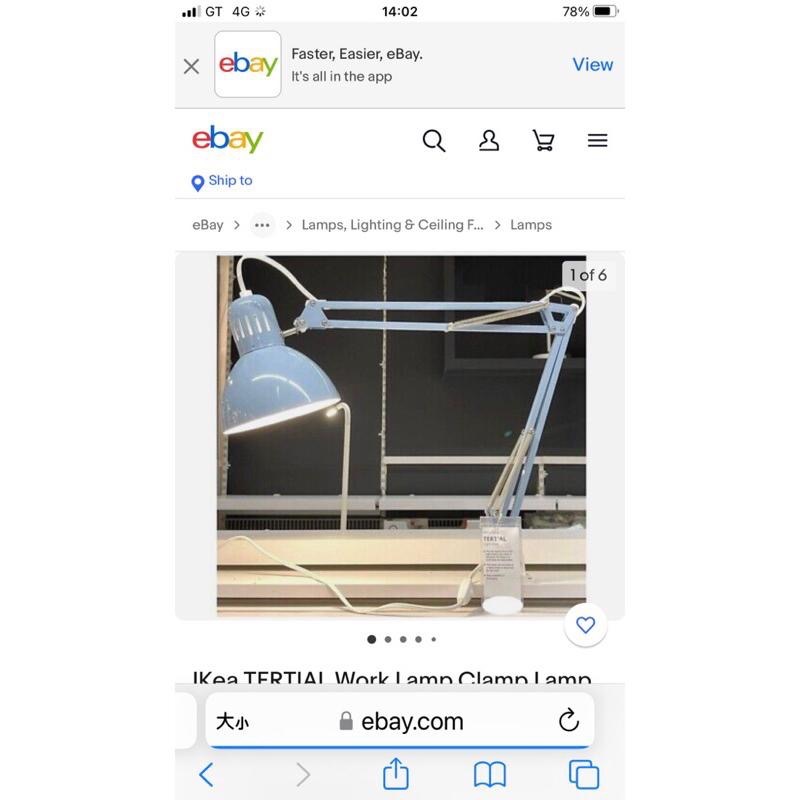Screen dimensions: 800x800
Task: Open the Safari text size options
Action: (232, 721)
